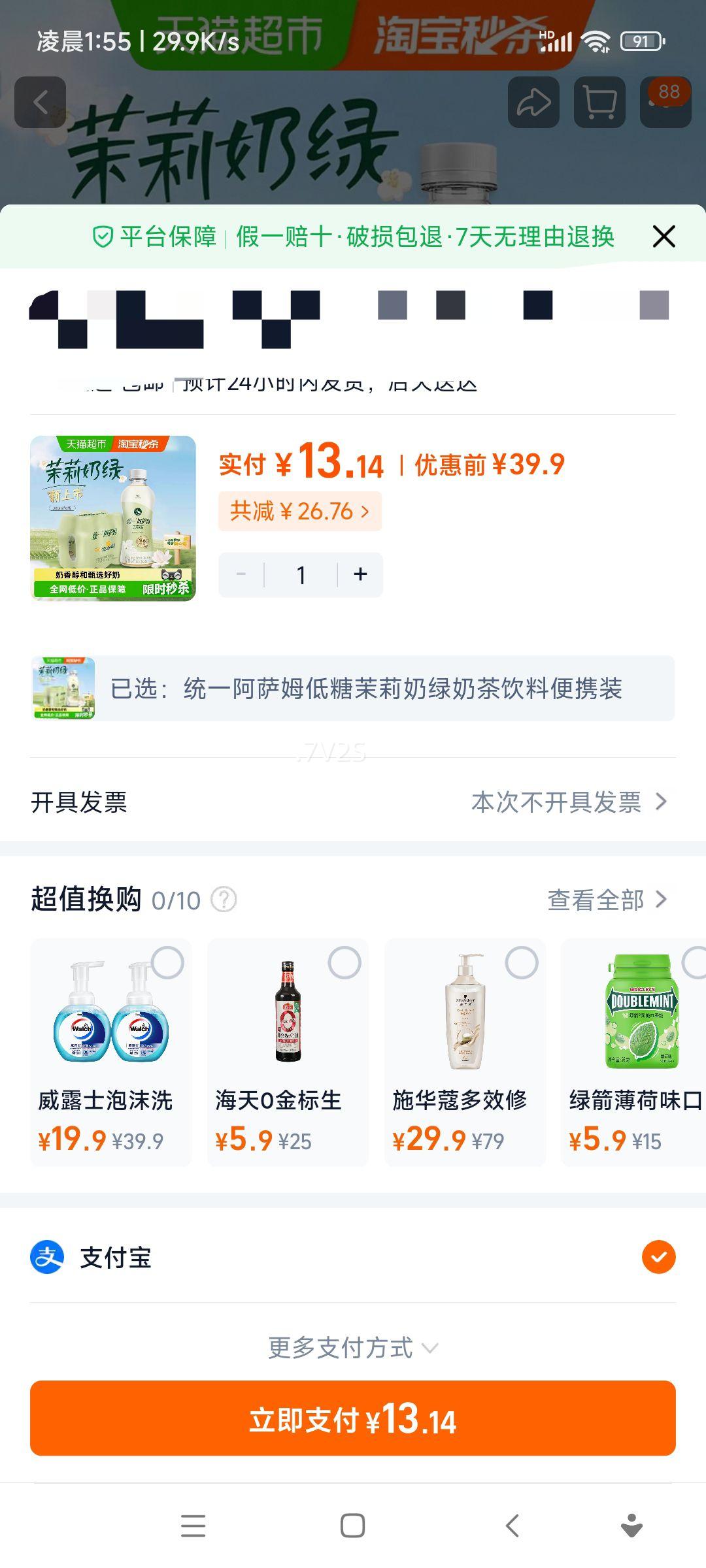The height and width of the screenshot is (1568, 706).
Task: Close the platform guarantee banner
Action: 664,237
